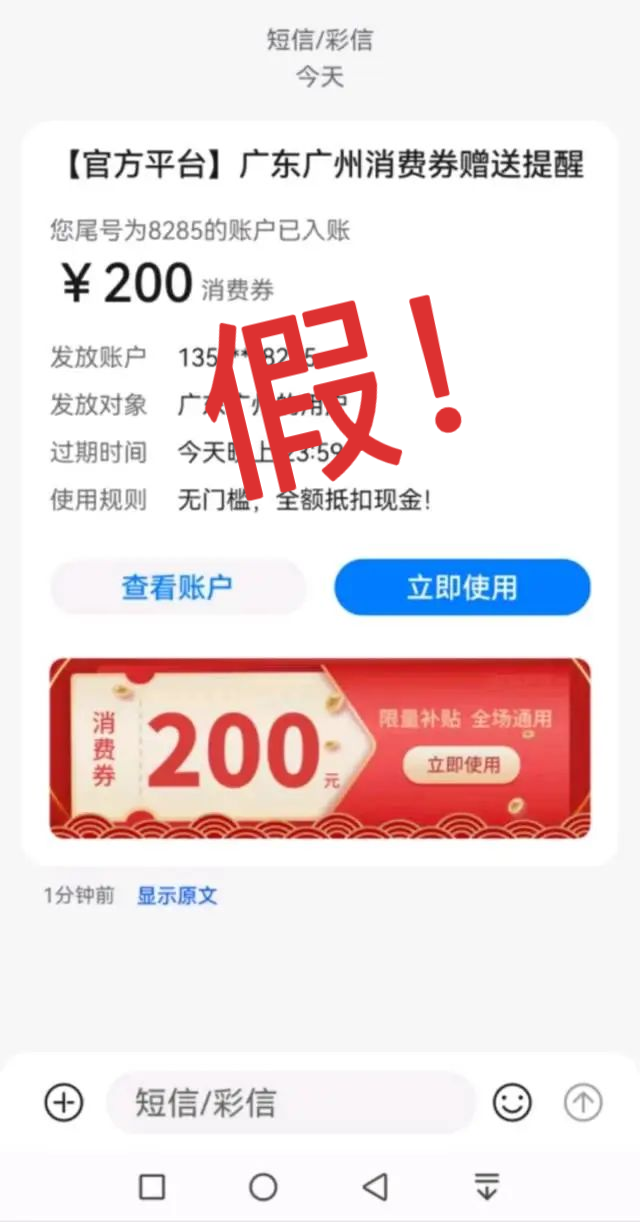Screen dimensions: 640x1222
Task: Open the red 200元 消费券 banner
Action: point(320,748)
